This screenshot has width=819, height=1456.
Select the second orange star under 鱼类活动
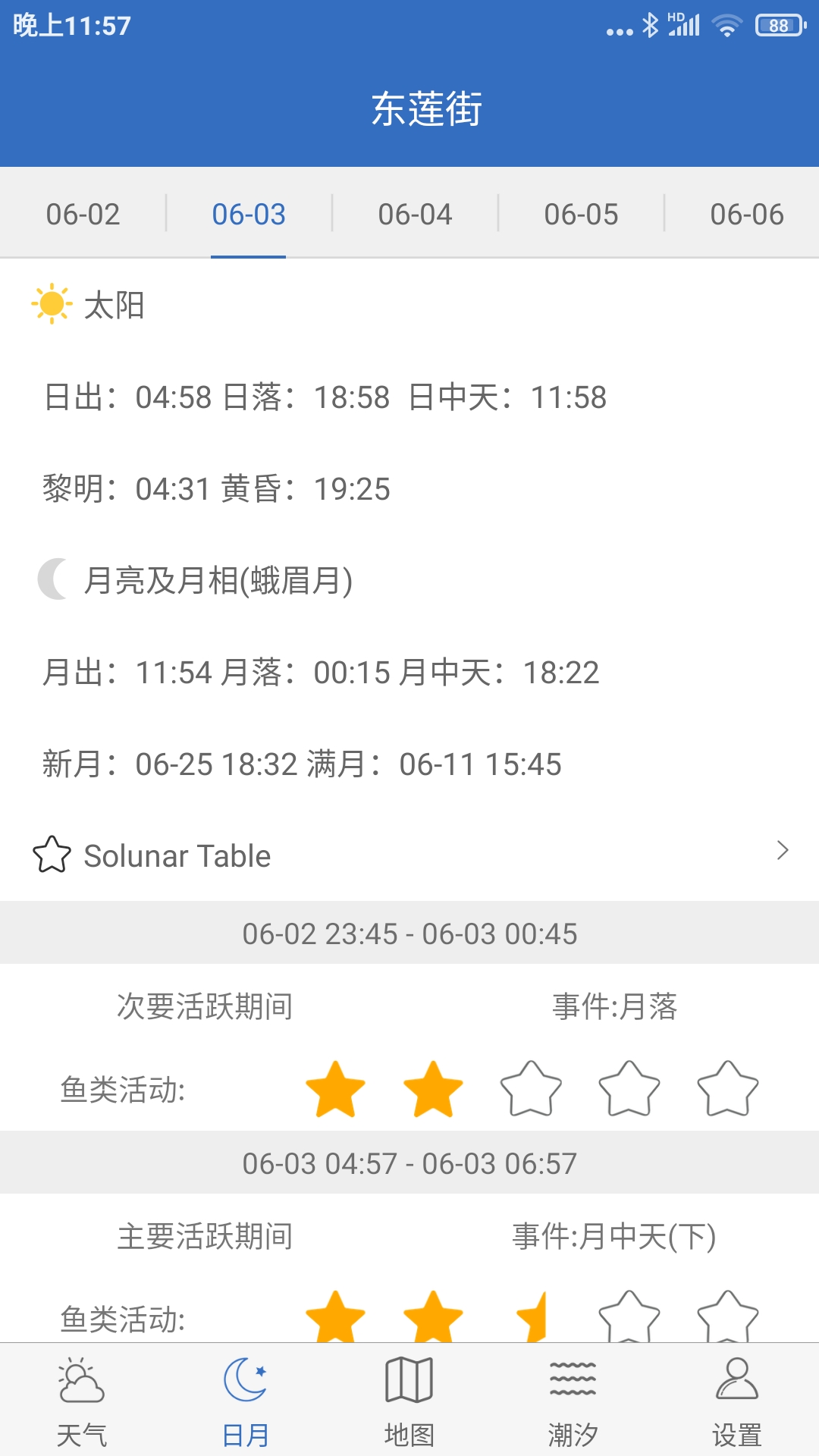433,1087
